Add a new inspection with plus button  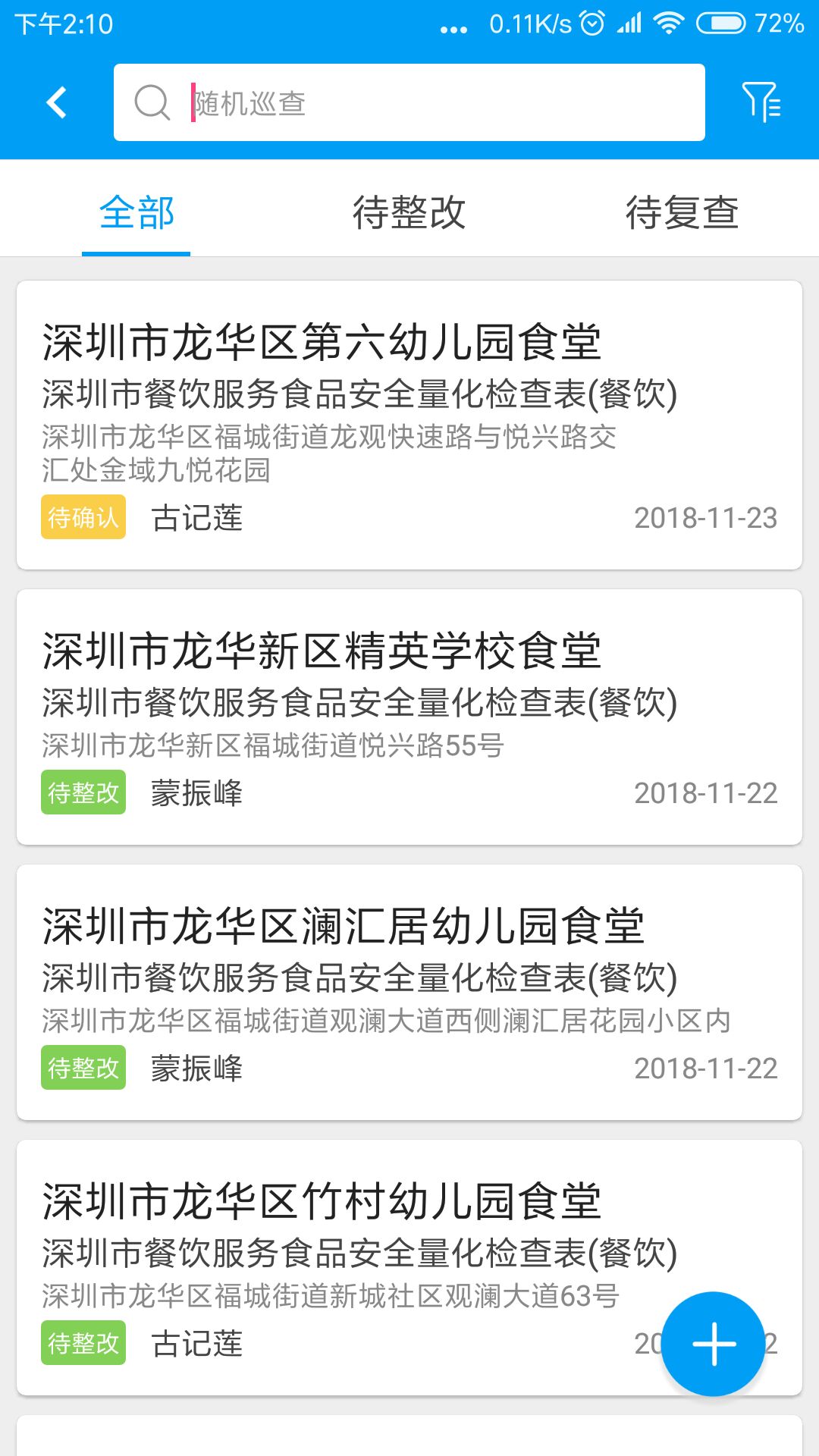point(713,1344)
